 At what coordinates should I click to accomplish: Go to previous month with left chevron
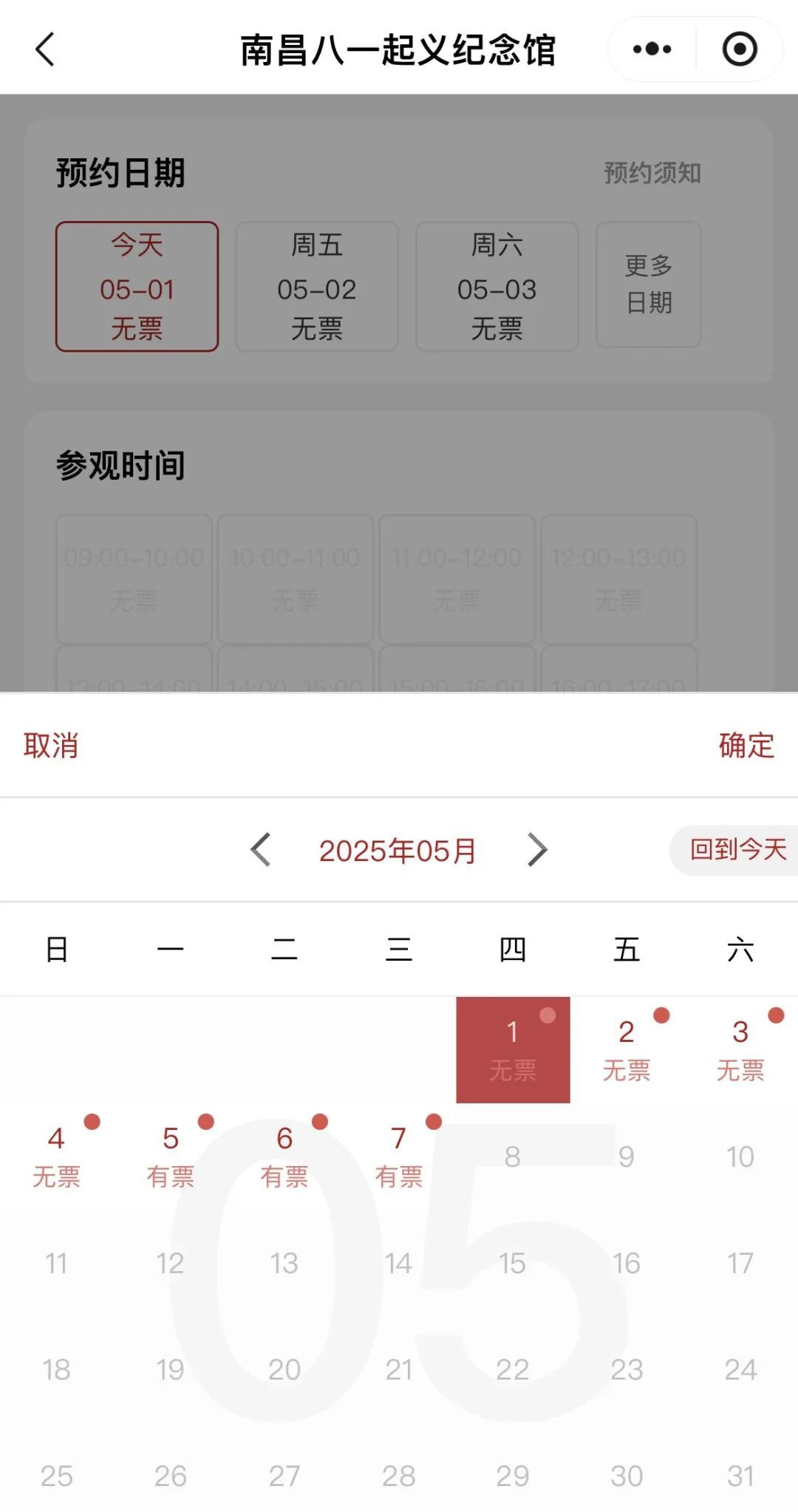(x=260, y=851)
